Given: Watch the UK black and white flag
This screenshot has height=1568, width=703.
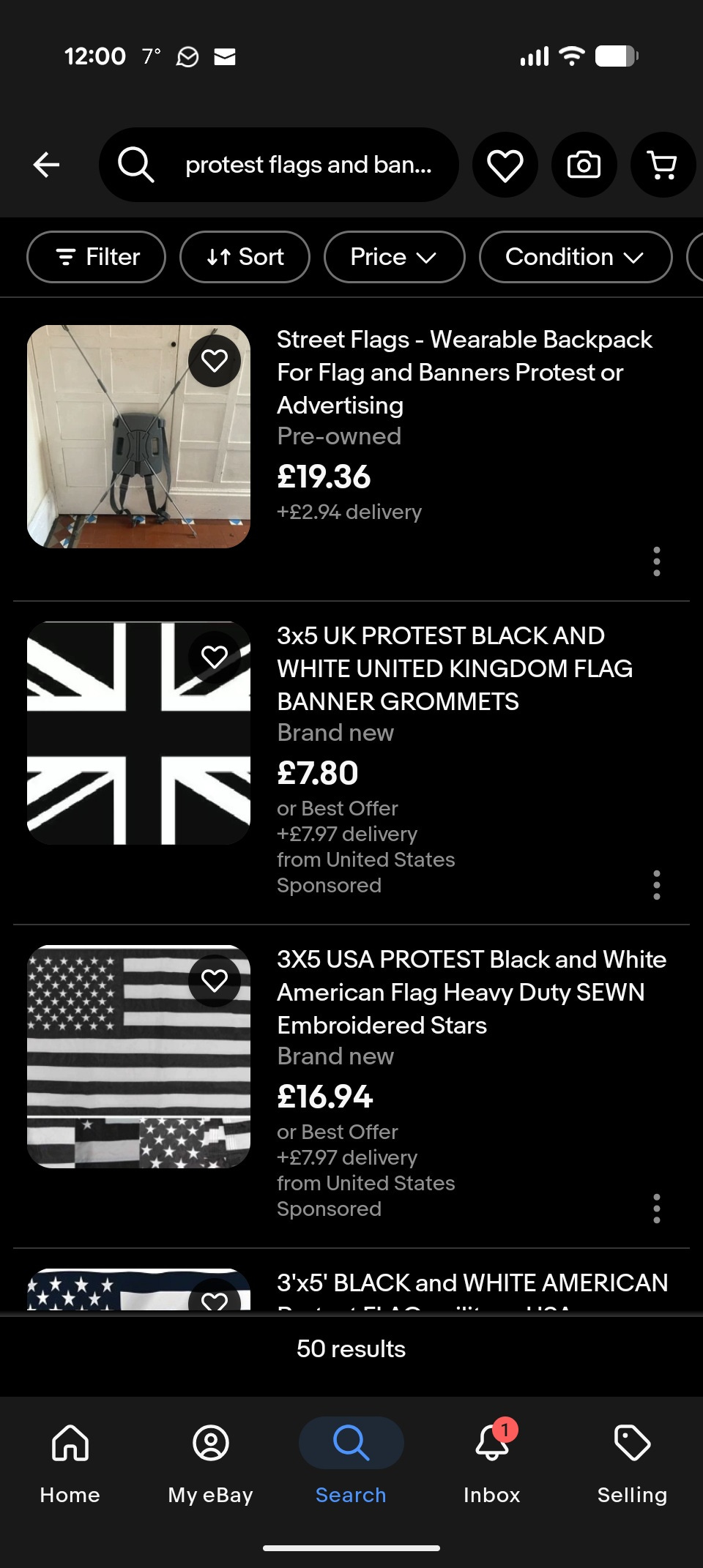Looking at the screenshot, I should tap(215, 657).
